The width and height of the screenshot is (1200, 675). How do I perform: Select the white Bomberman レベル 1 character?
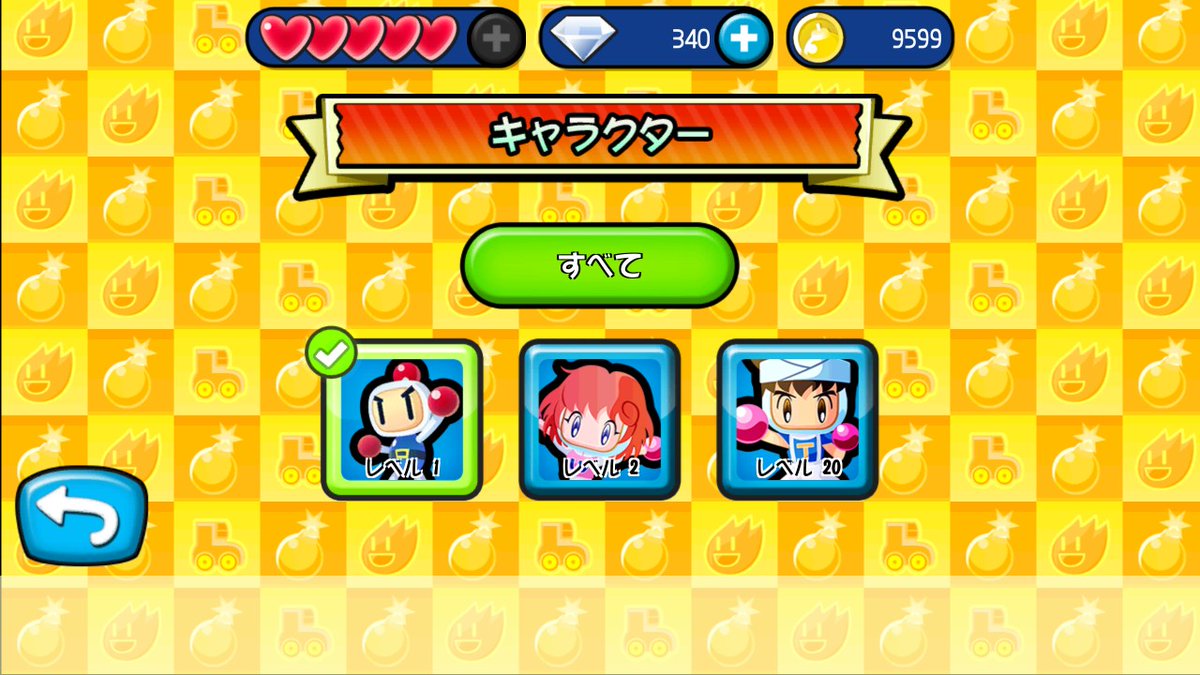point(402,420)
